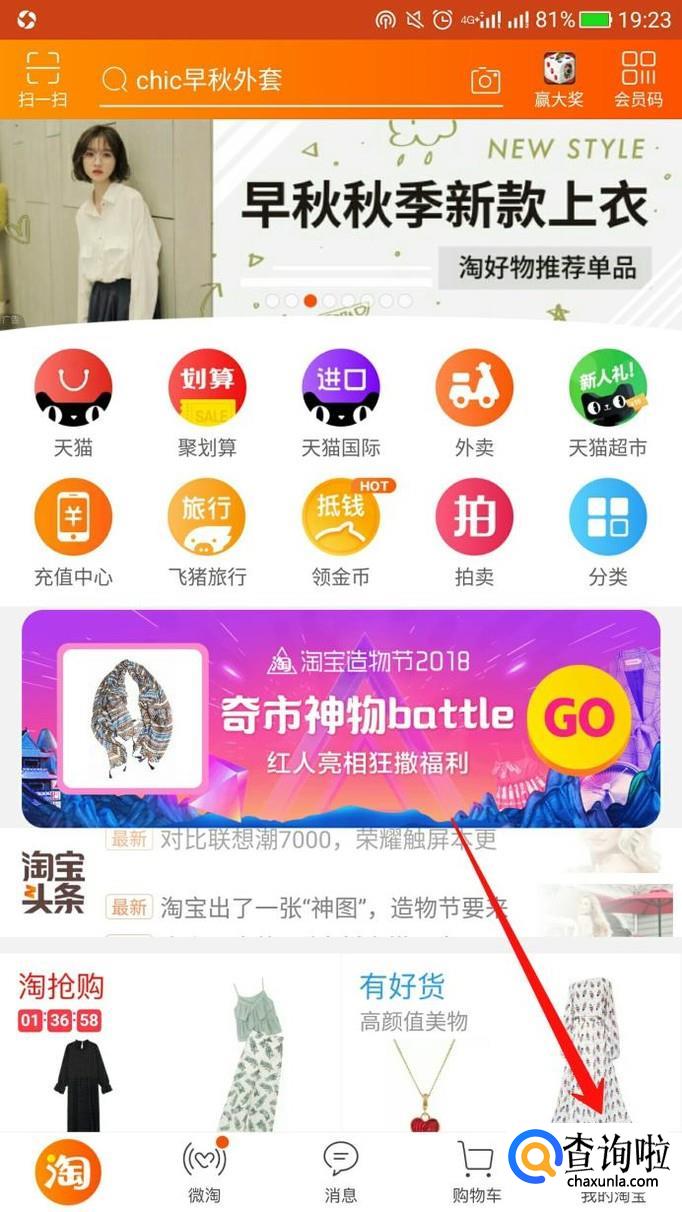
Task: Open 分类 categories
Action: 608,532
